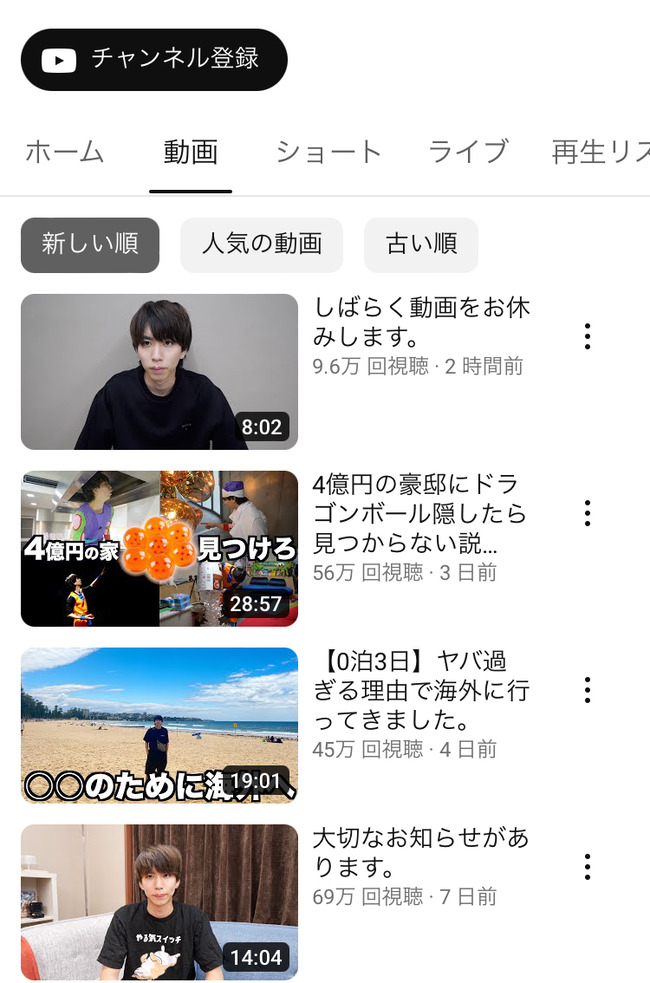
Task: Tap three-dot menu for 大切なお知らせ video
Action: [587, 867]
